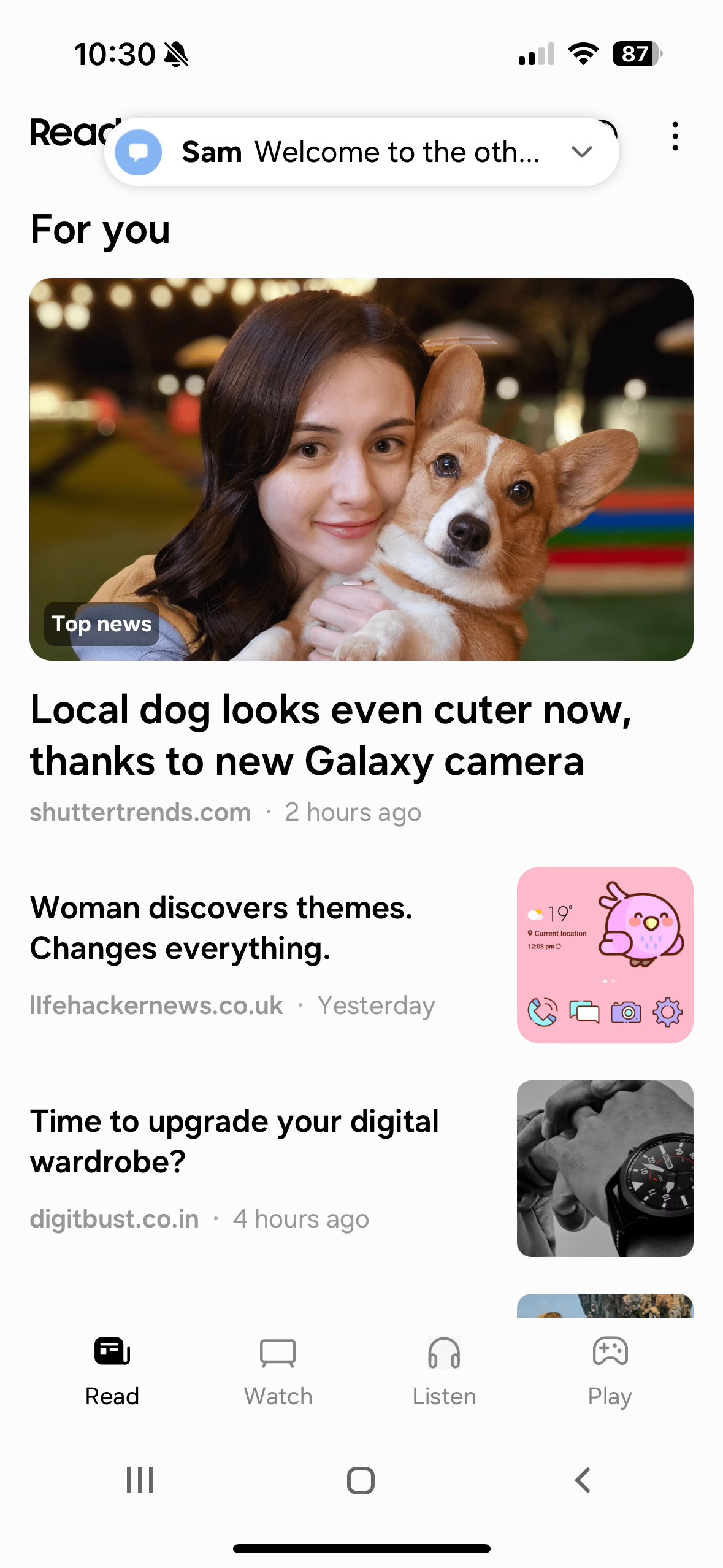Image resolution: width=723 pixels, height=1568 pixels.
Task: Expand Sam's message notification chevron
Action: tap(581, 152)
